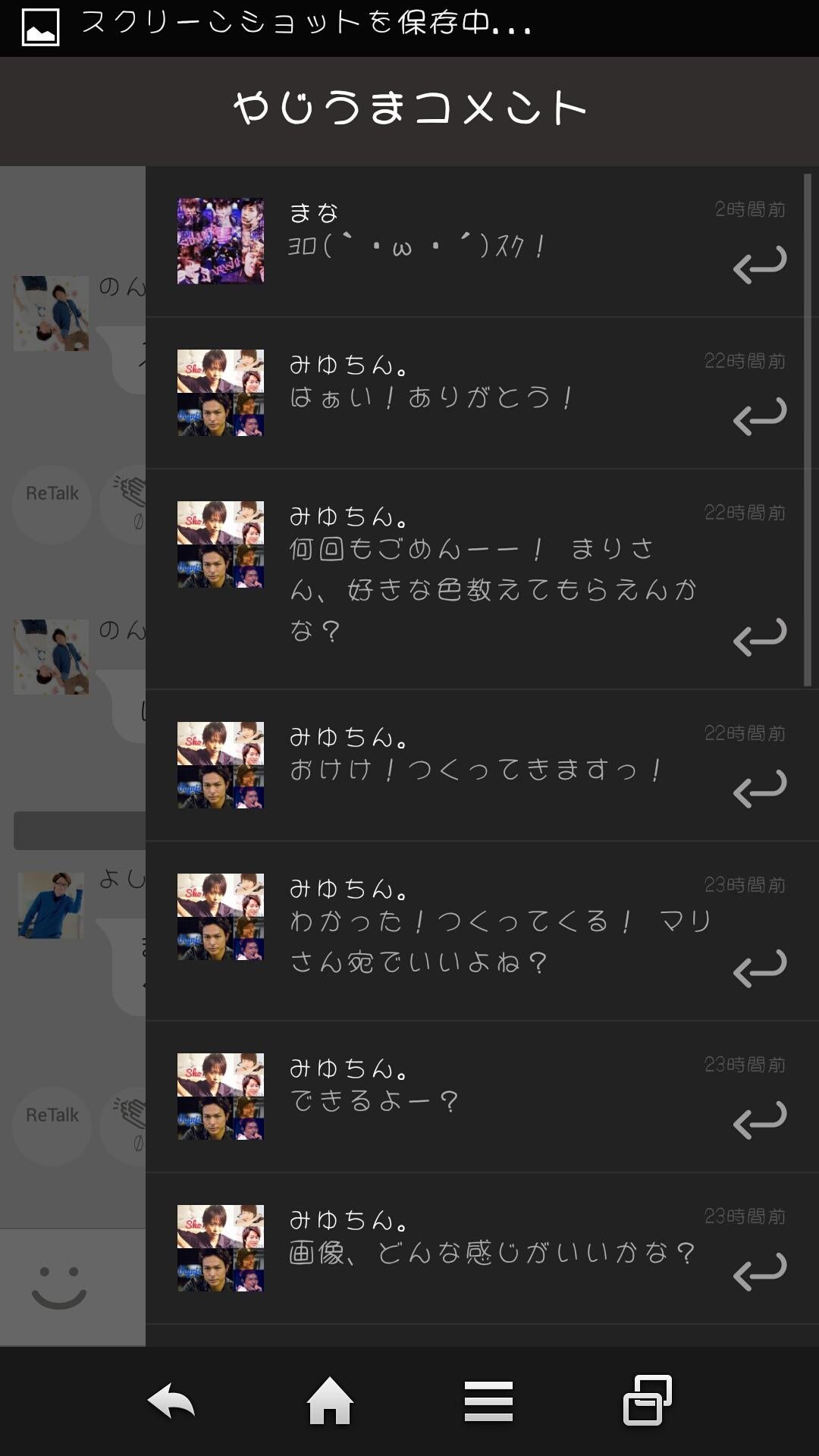Tap the reply arrow on まな's comment
The height and width of the screenshot is (1456, 819).
[758, 265]
